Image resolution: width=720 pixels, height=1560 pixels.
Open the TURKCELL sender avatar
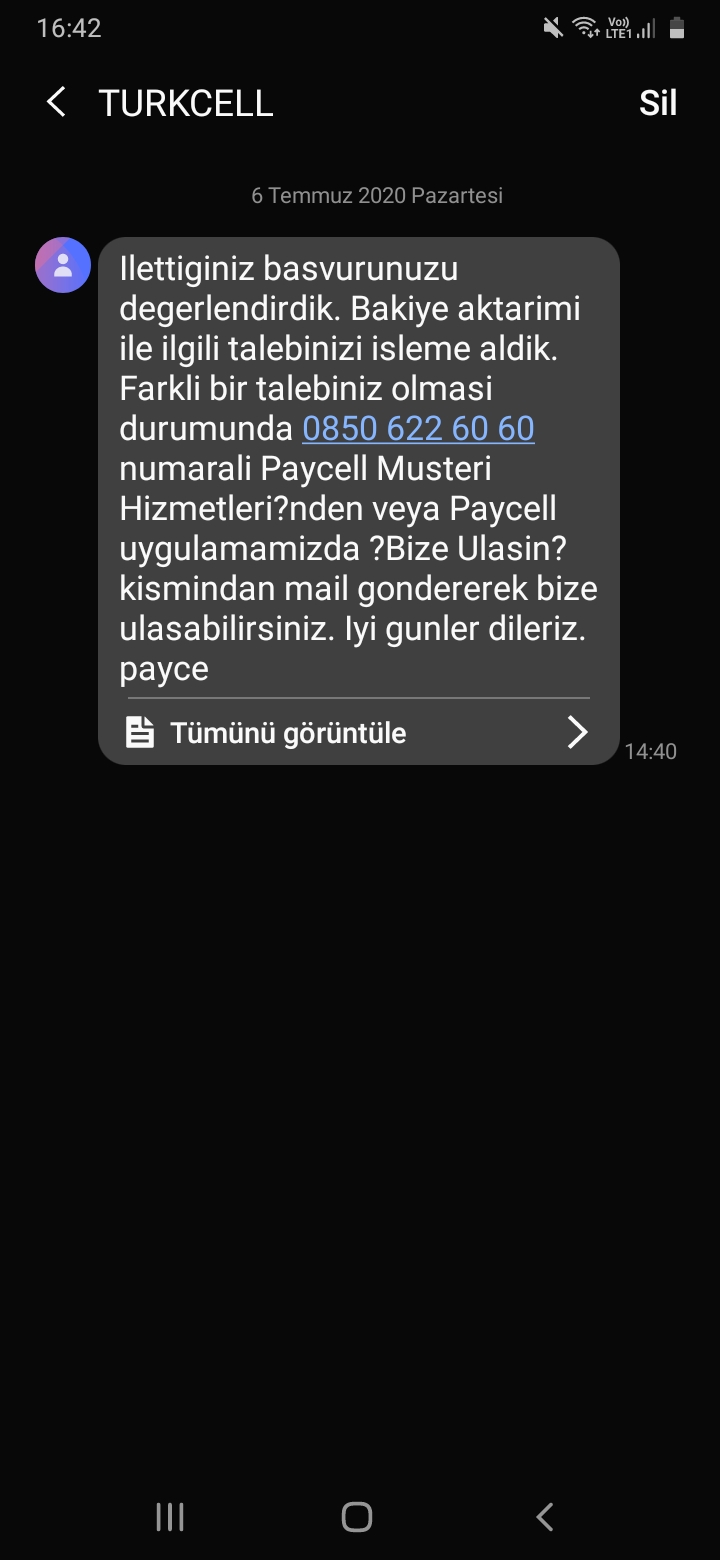[x=63, y=265]
